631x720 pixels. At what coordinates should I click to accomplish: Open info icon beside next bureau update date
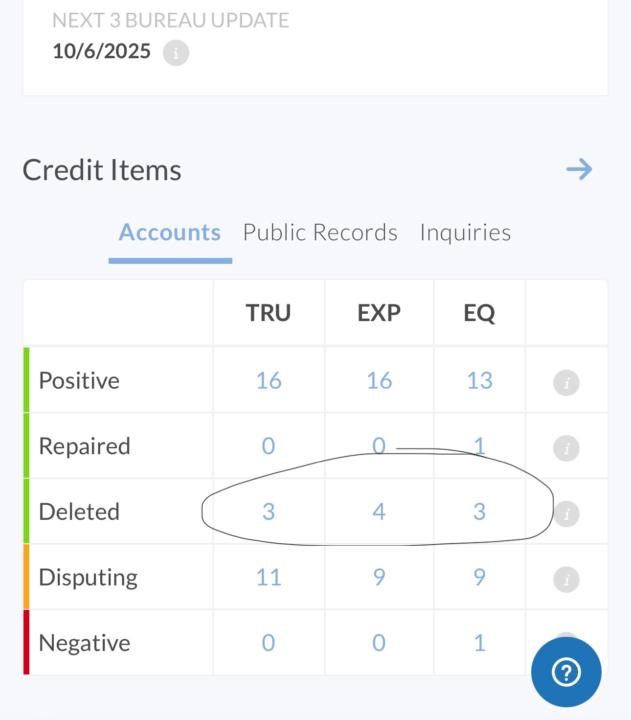tap(176, 53)
